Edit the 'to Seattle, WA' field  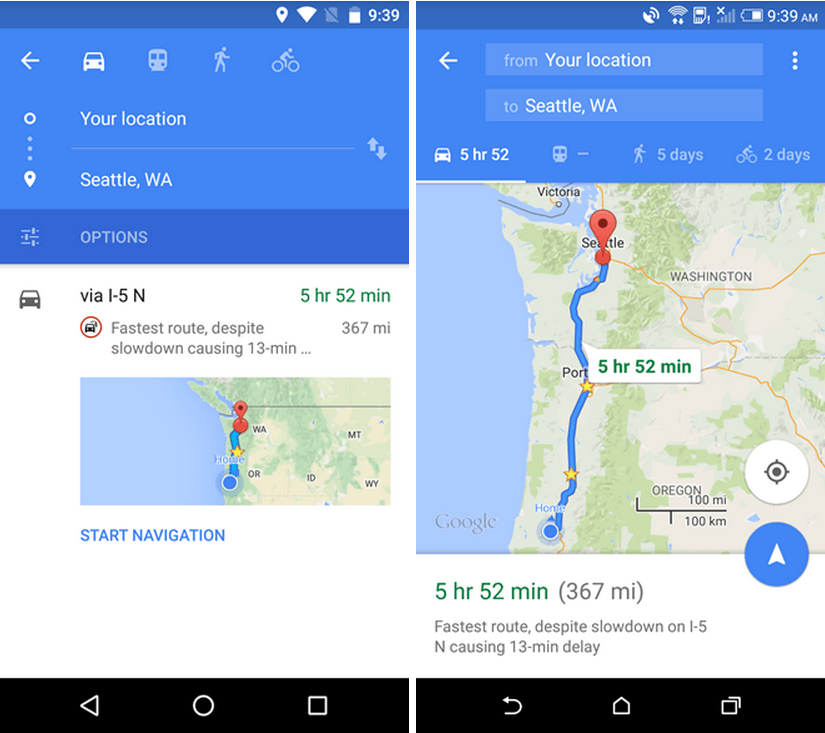click(623, 106)
